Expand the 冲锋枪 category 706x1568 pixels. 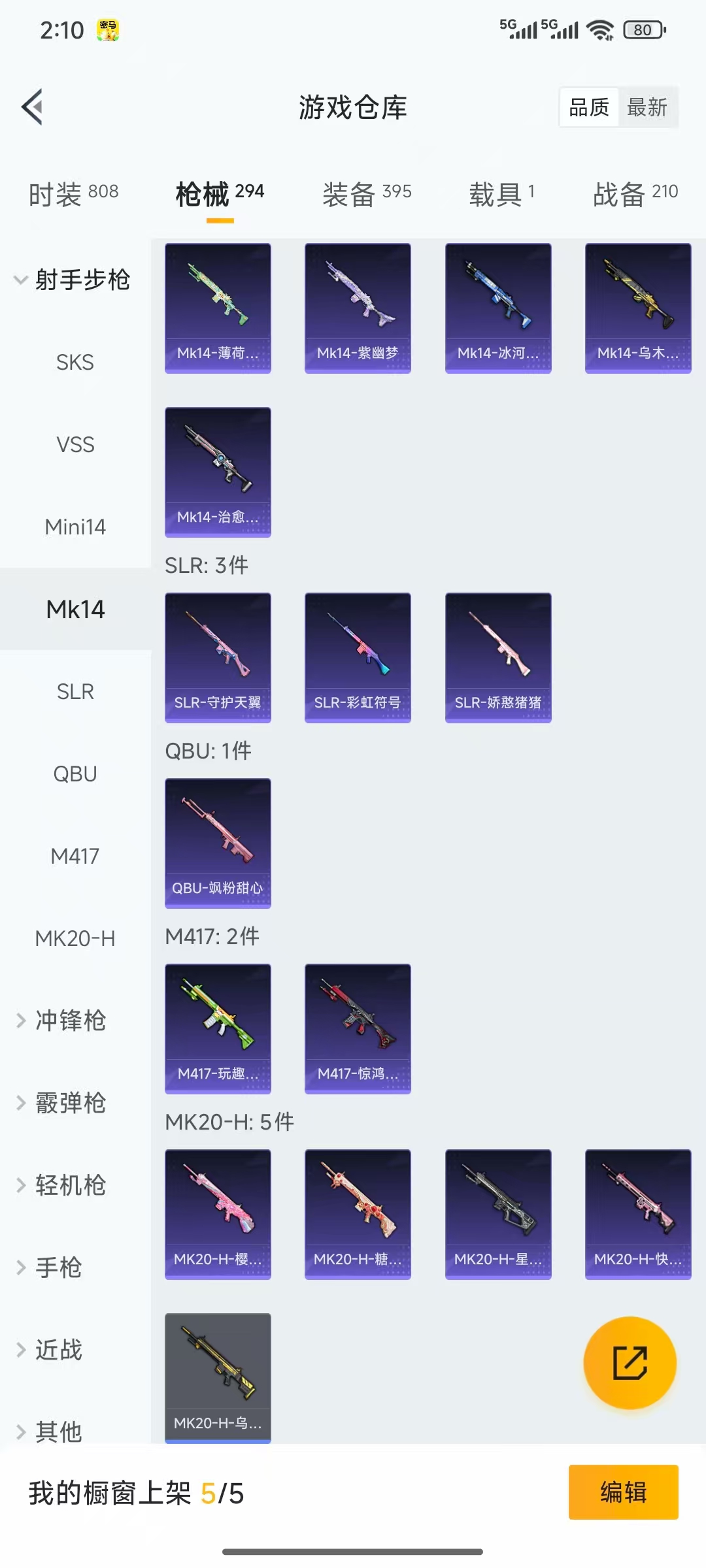(70, 1021)
